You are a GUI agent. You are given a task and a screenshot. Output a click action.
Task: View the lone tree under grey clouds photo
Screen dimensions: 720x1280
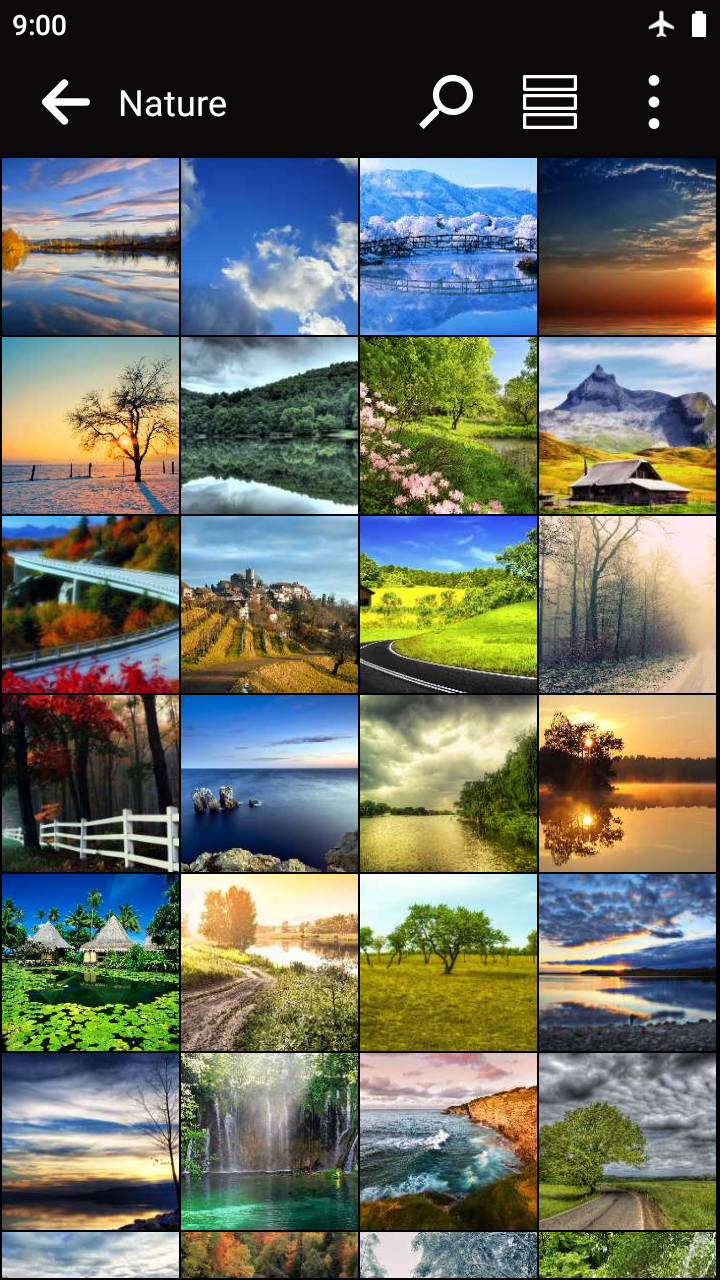pyautogui.click(x=627, y=1141)
